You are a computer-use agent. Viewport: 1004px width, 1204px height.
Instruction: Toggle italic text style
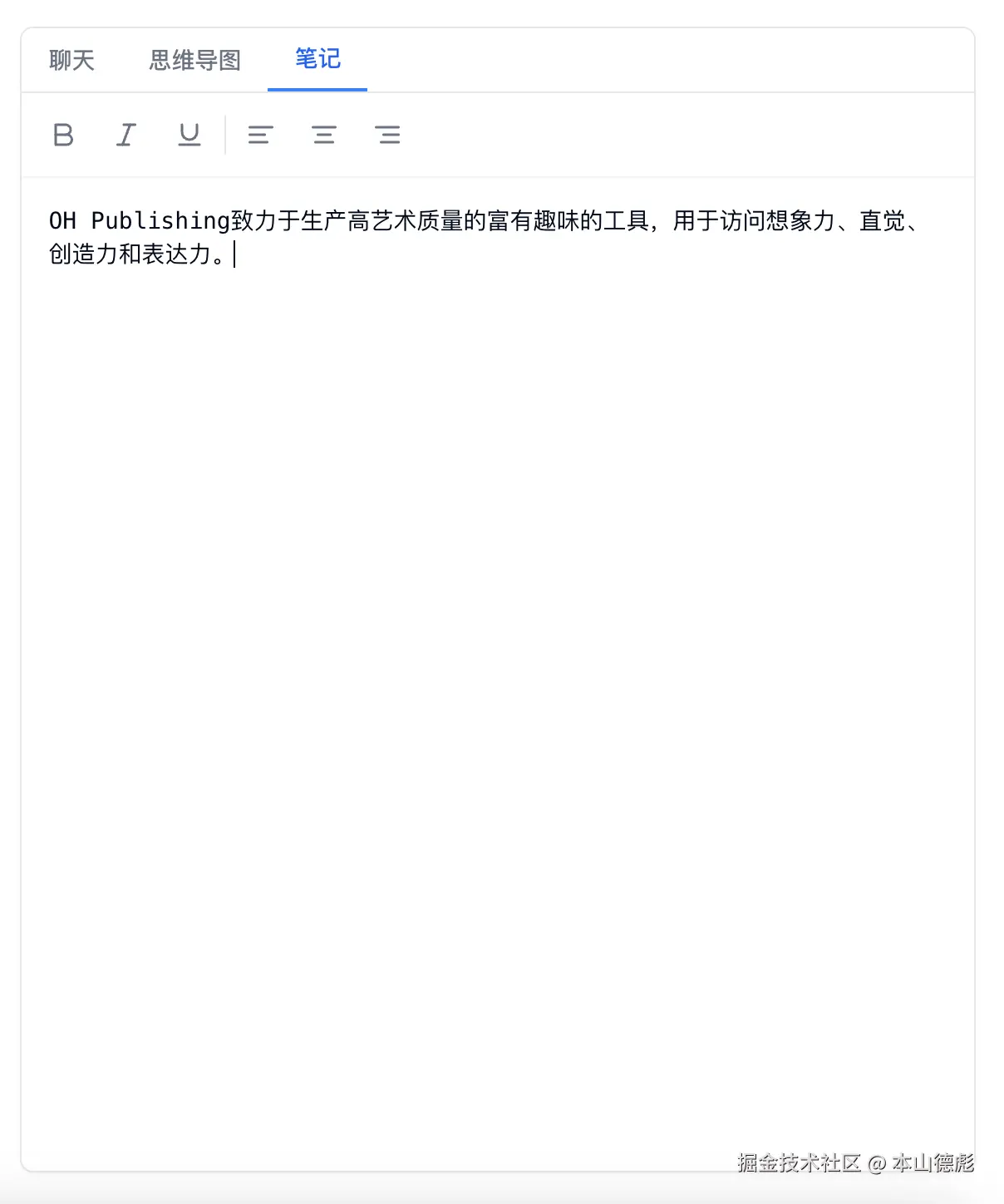pyautogui.click(x=126, y=135)
